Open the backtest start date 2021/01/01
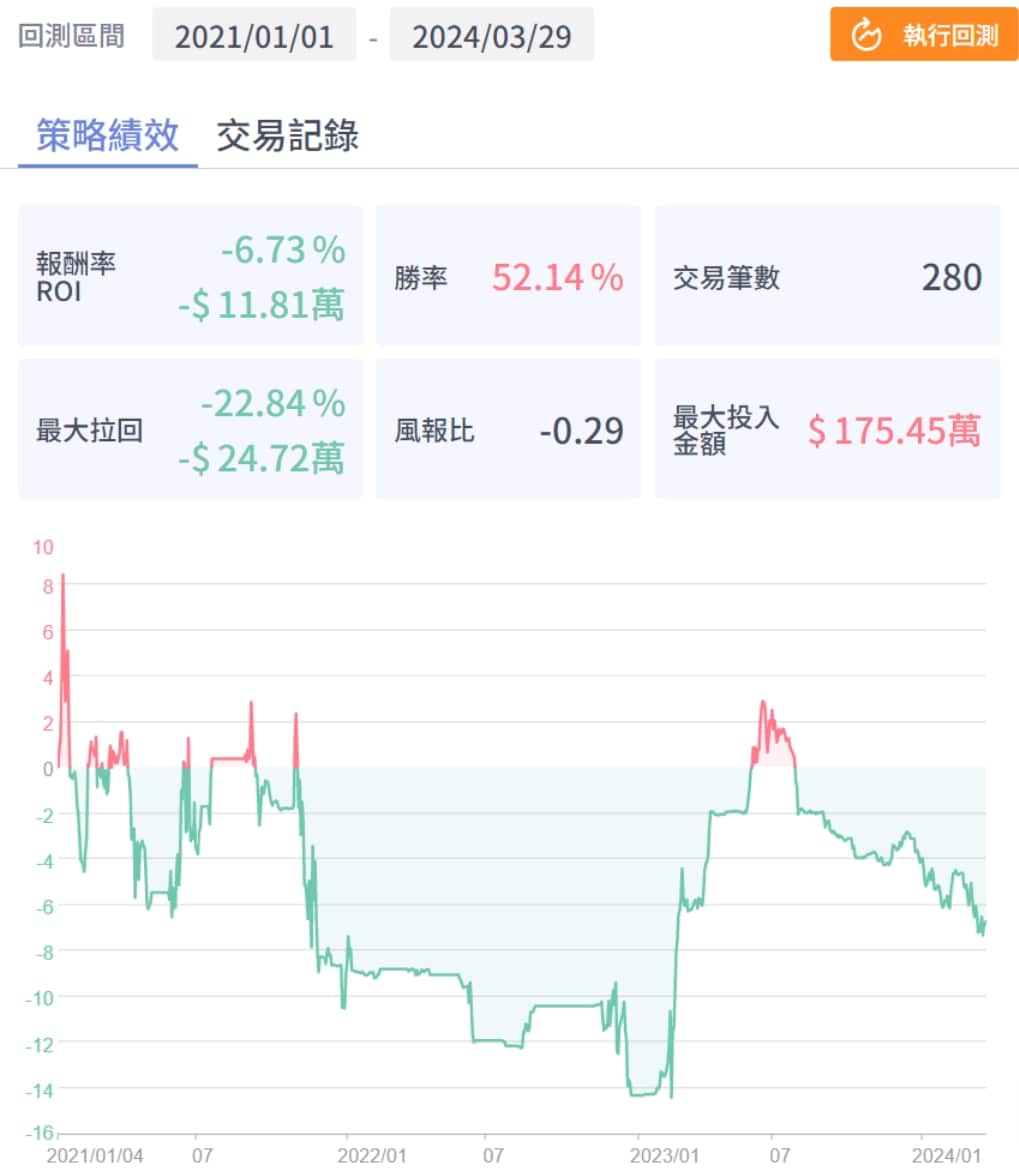Viewport: 1019px width, 1173px height. tap(253, 35)
